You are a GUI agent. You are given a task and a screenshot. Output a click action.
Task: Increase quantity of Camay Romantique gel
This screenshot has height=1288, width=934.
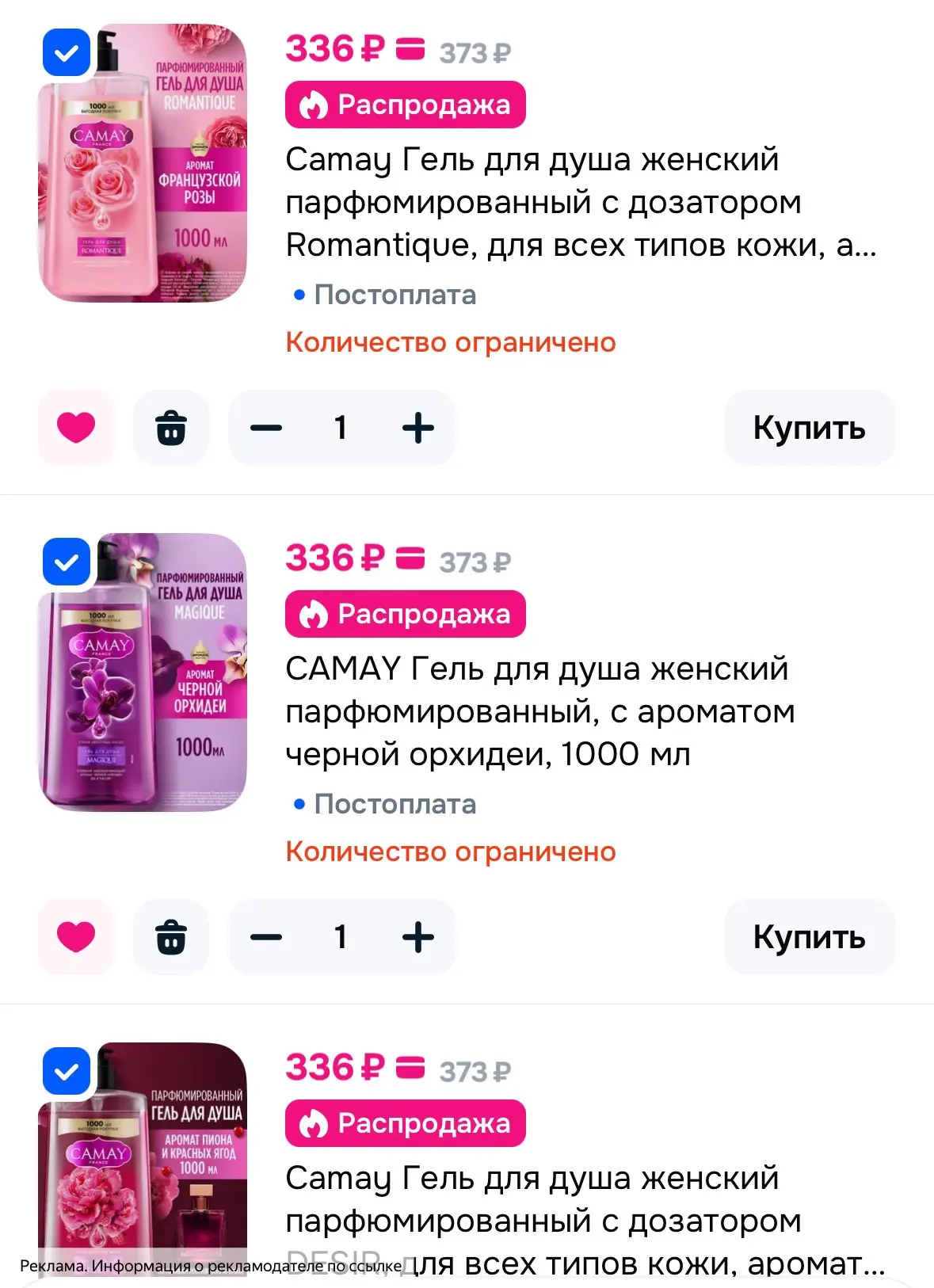point(418,428)
